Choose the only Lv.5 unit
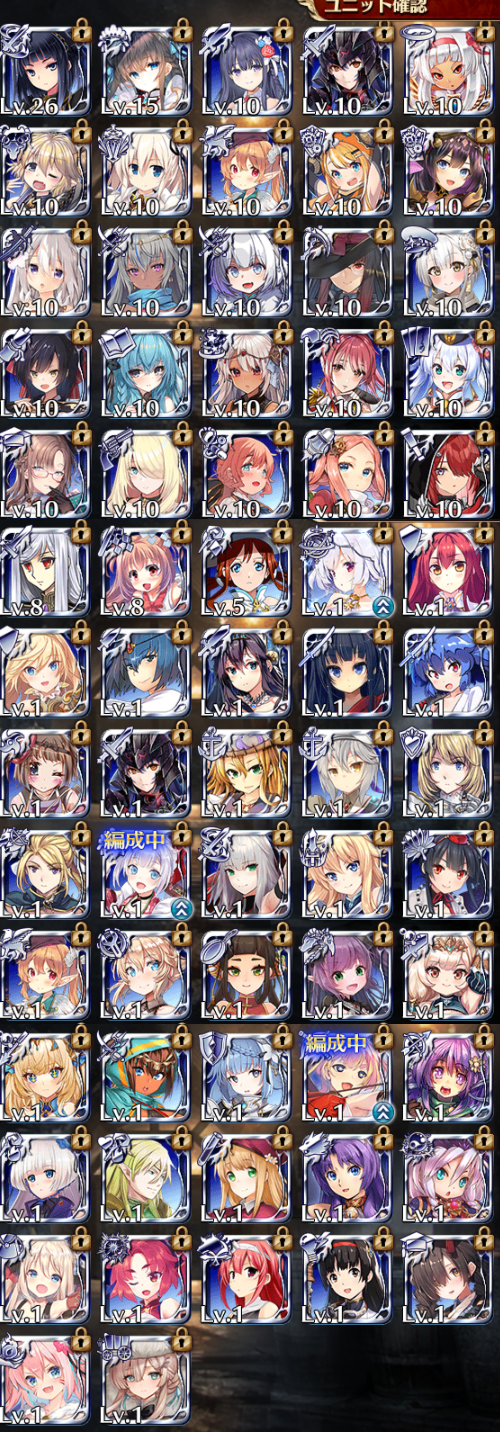The image size is (500, 1432). click(x=245, y=570)
